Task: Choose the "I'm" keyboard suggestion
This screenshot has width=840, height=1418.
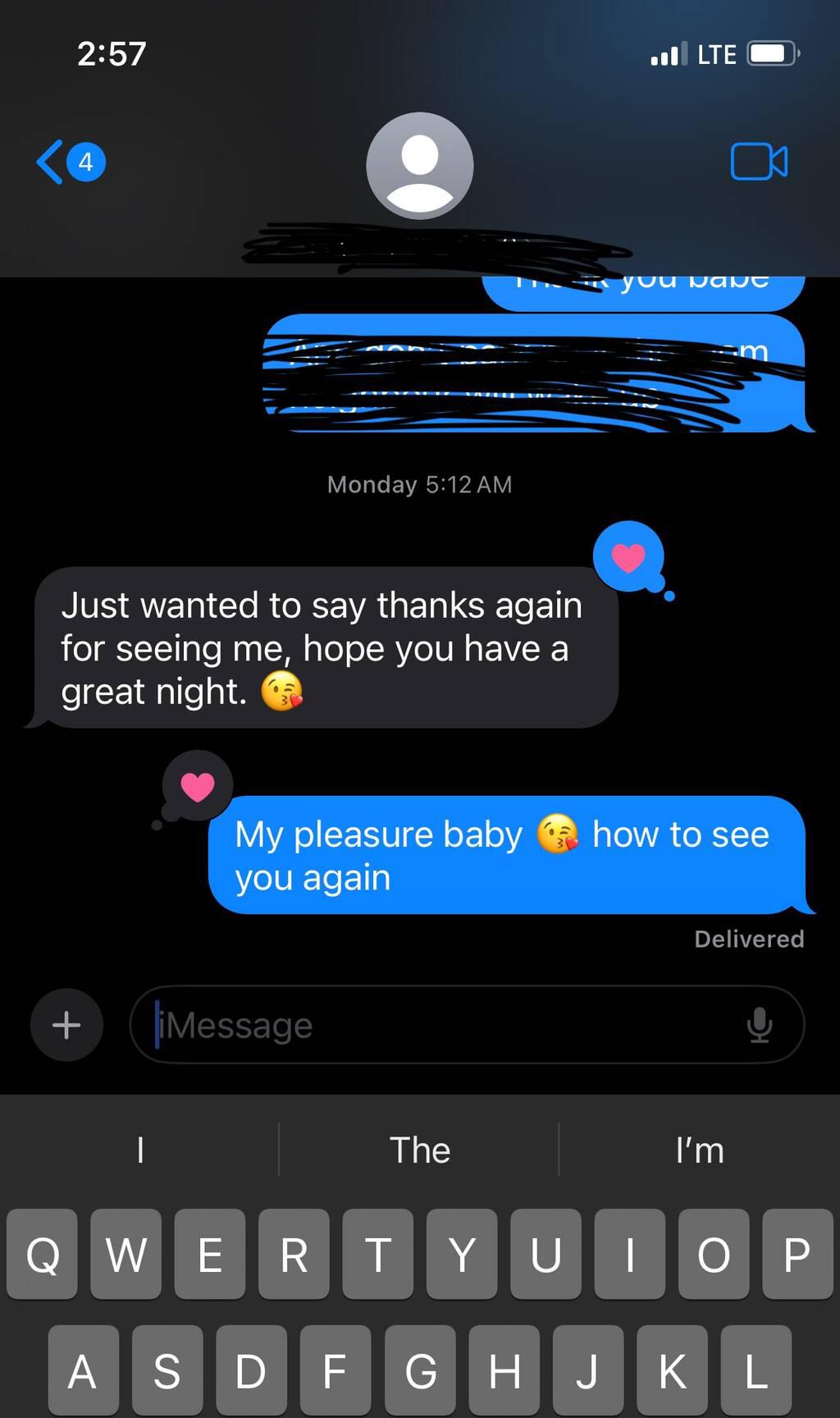Action: 700,1150
